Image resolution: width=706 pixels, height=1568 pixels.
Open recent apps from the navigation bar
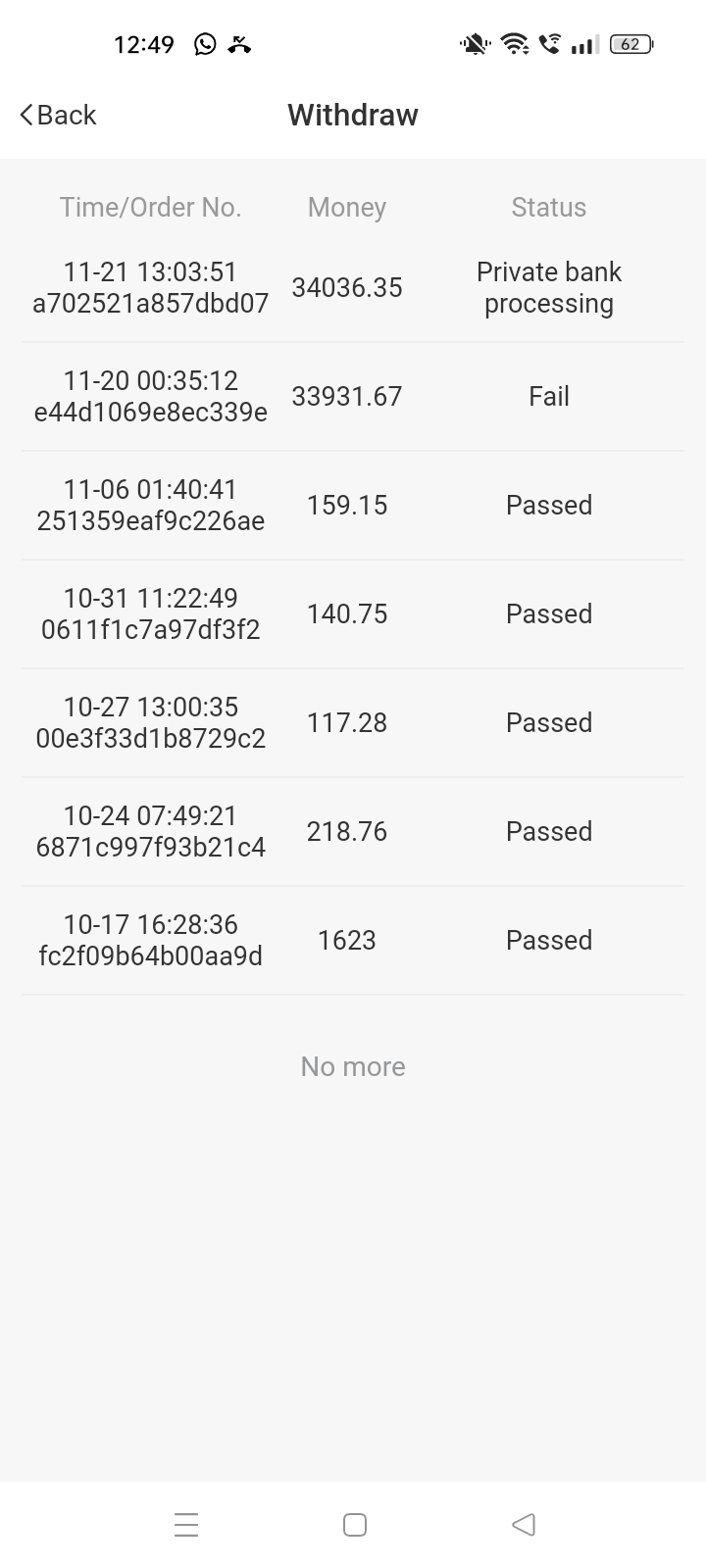coord(186,1524)
